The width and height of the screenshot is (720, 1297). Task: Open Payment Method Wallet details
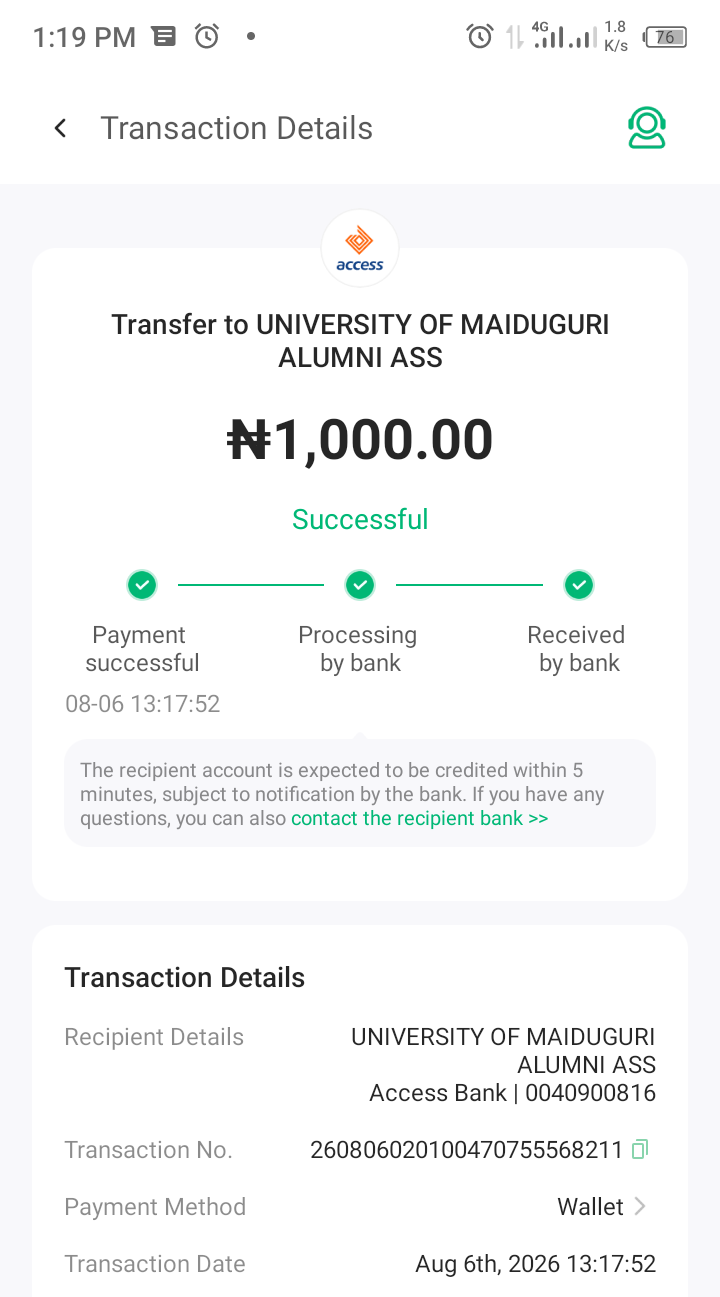click(360, 1207)
